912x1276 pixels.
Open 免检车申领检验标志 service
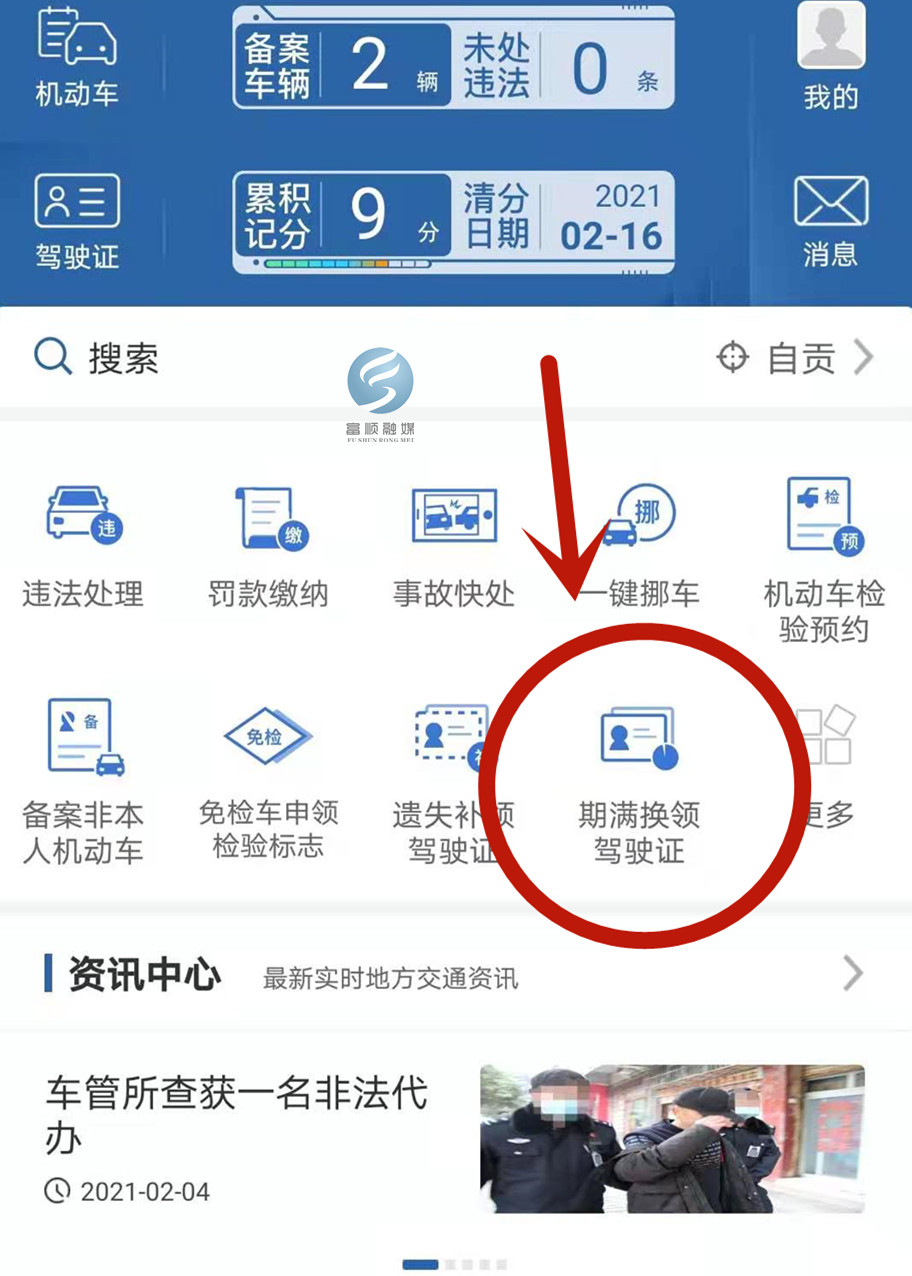point(268,780)
